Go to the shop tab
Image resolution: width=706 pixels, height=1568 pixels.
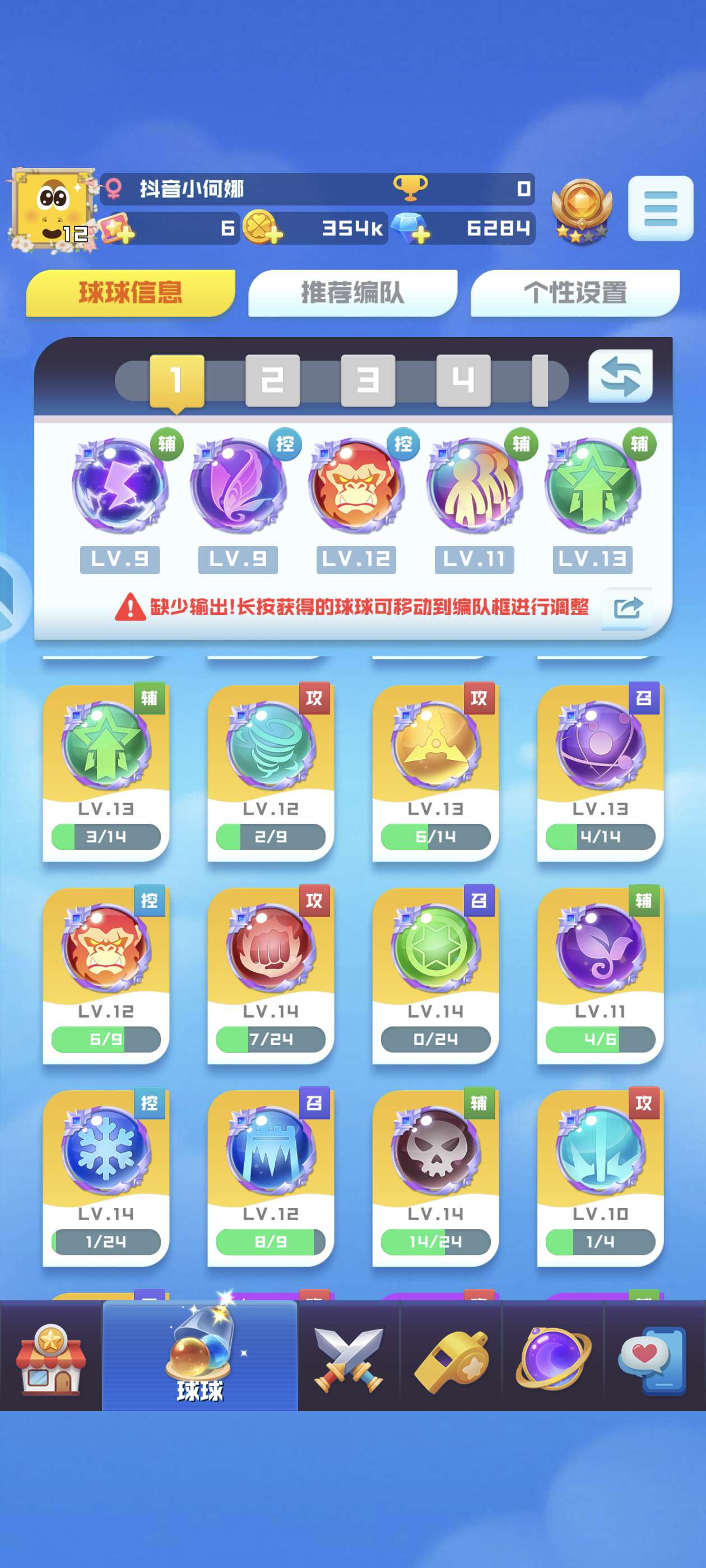[50, 1355]
